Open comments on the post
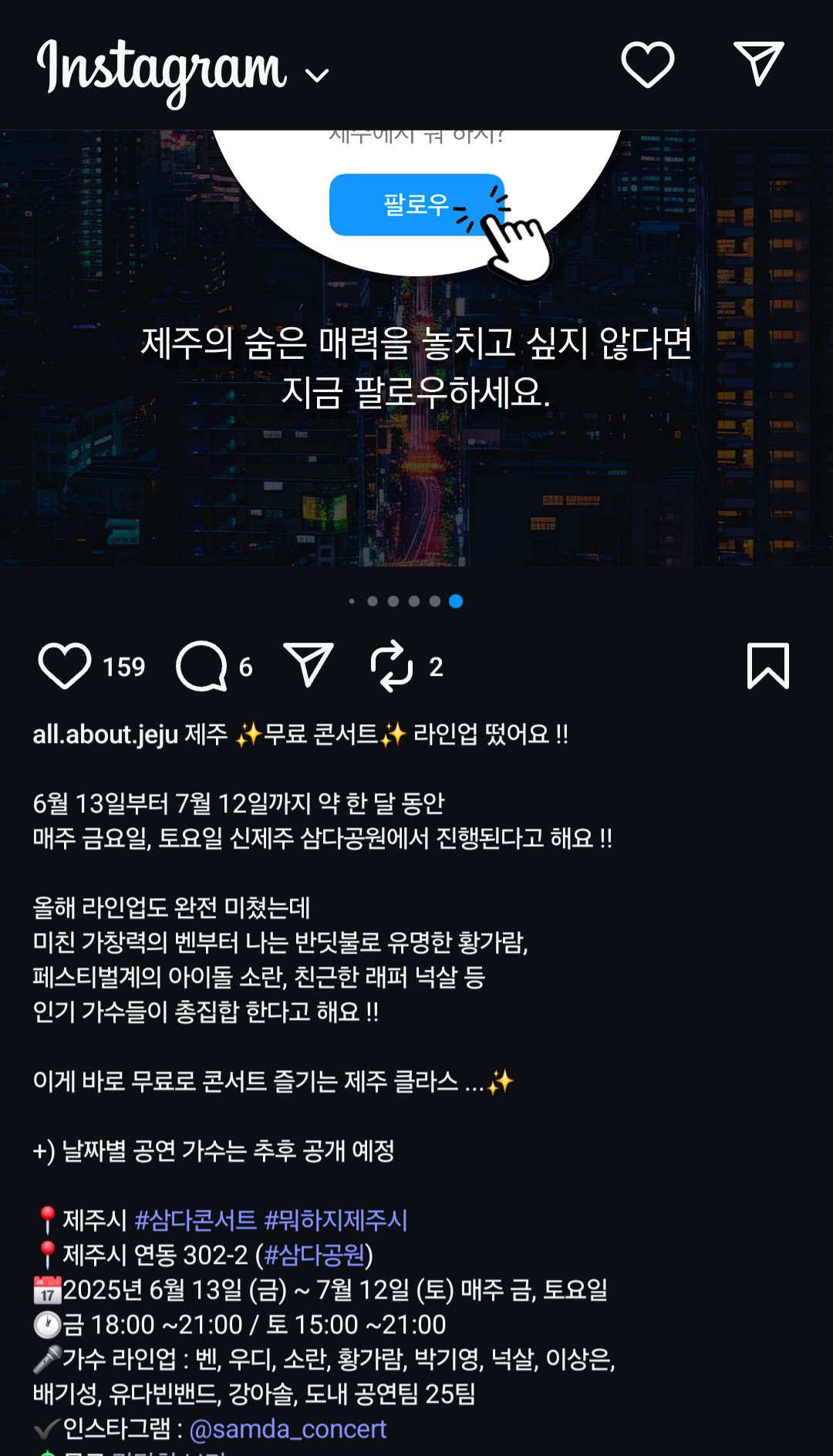 coord(201,666)
